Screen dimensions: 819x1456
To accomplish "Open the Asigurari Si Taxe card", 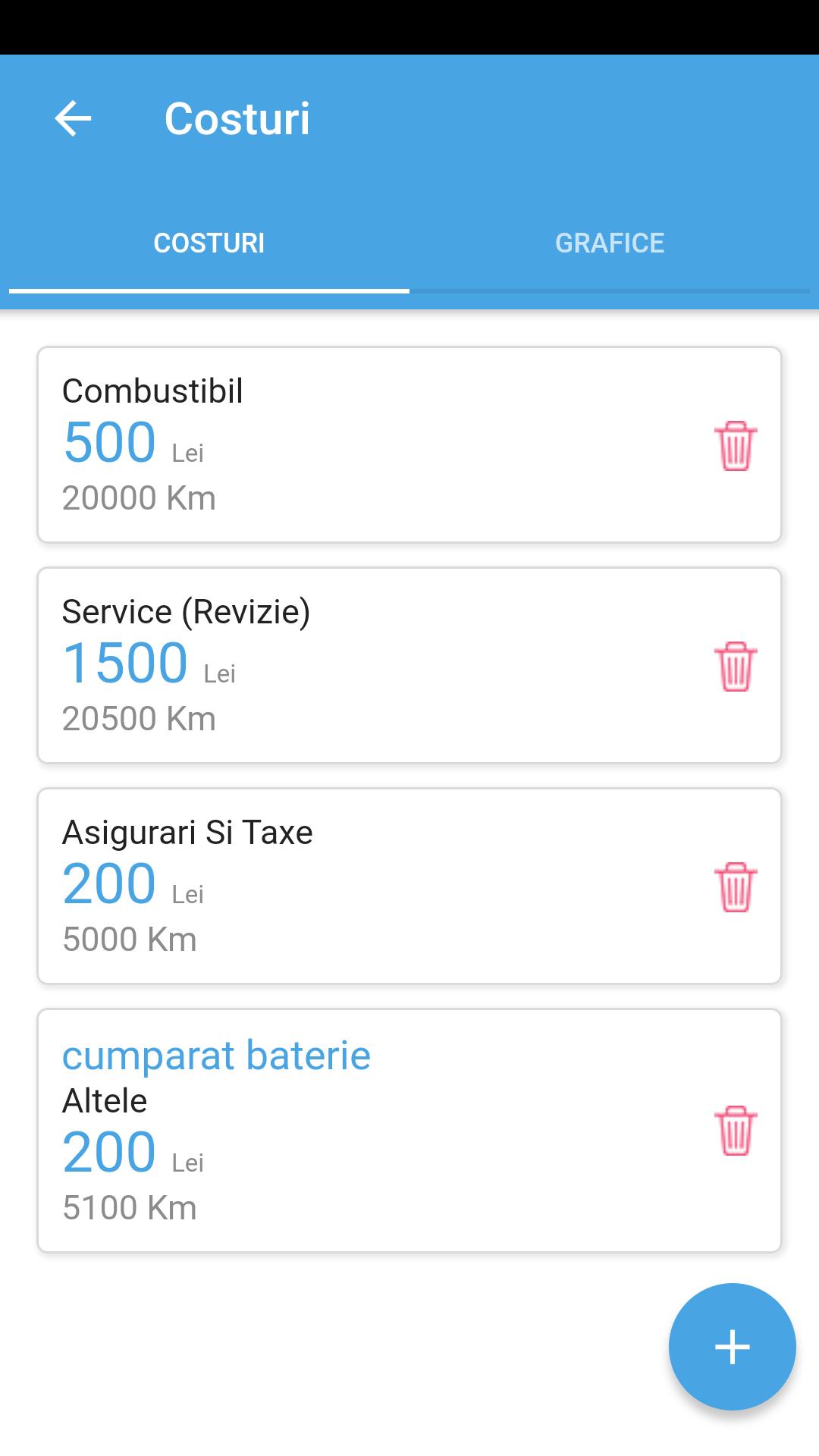I will point(409,886).
